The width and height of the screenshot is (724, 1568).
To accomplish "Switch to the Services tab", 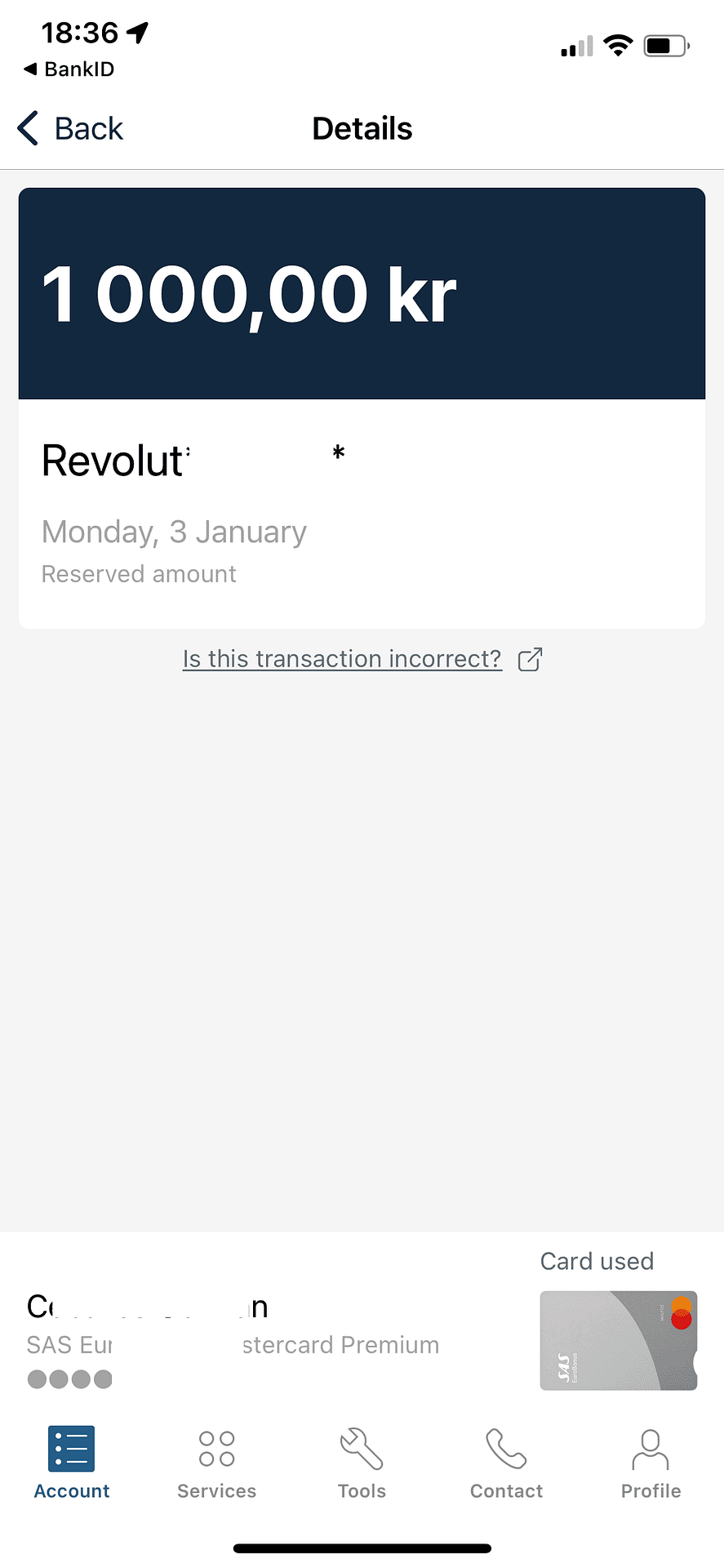I will [216, 1463].
